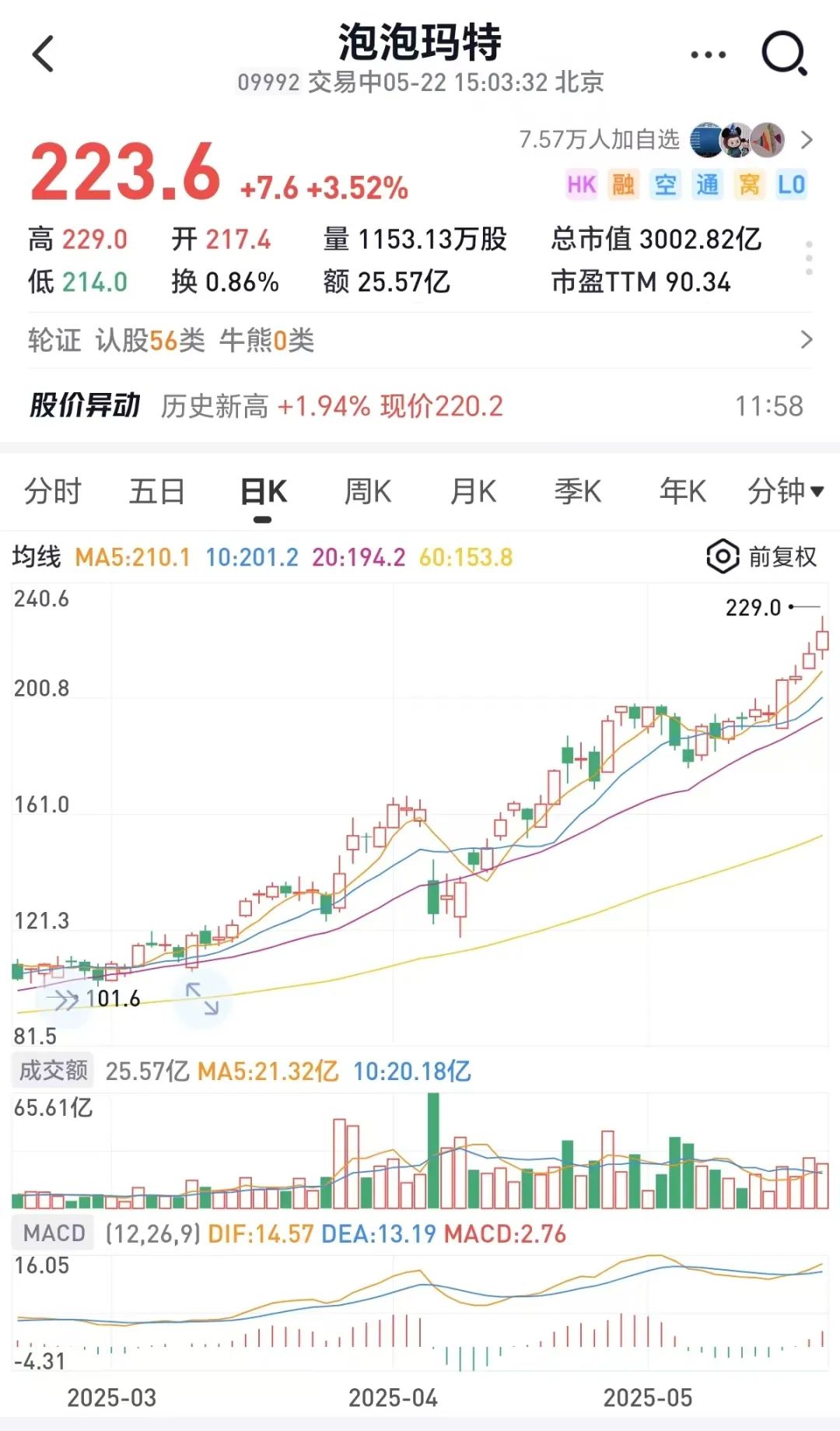The width and height of the screenshot is (840, 1431).
Task: Expand the 分钟 interval dropdown
Action: [784, 492]
